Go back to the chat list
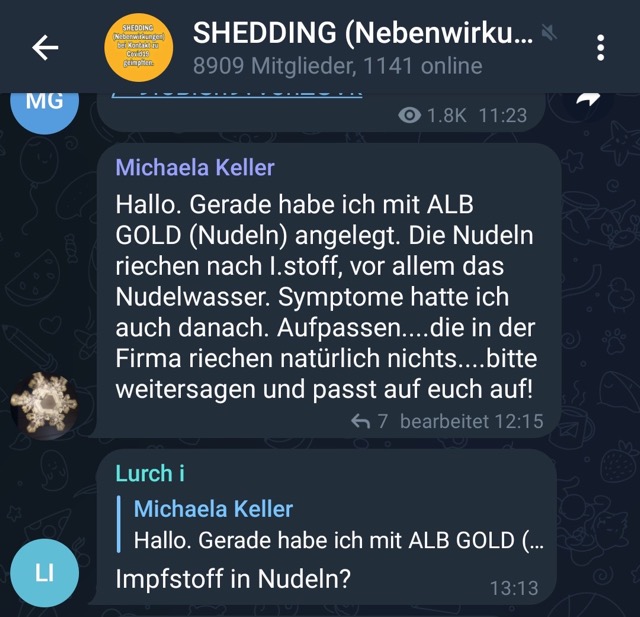The image size is (640, 617). 45,47
